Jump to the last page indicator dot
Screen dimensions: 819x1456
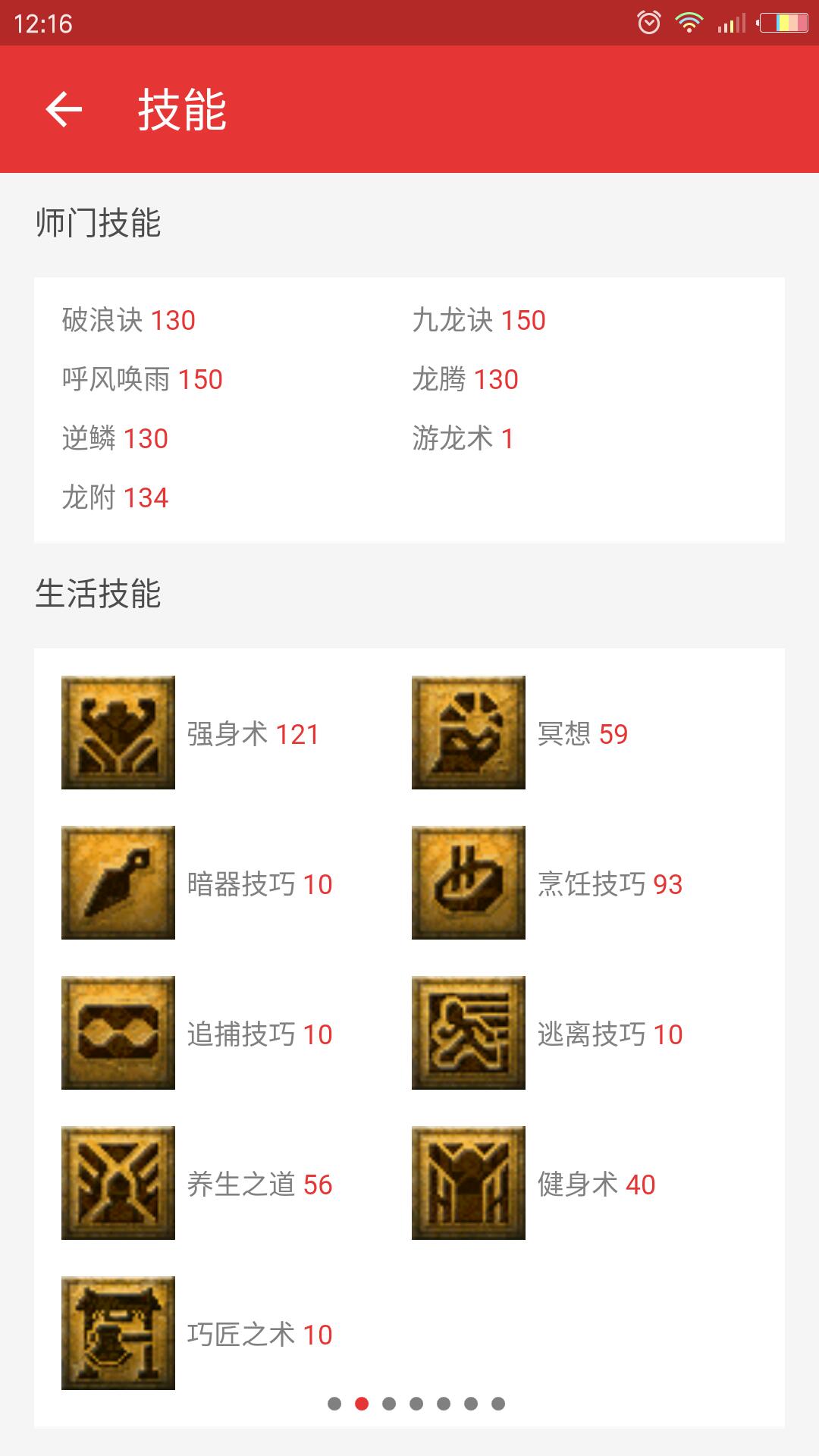click(x=498, y=1404)
